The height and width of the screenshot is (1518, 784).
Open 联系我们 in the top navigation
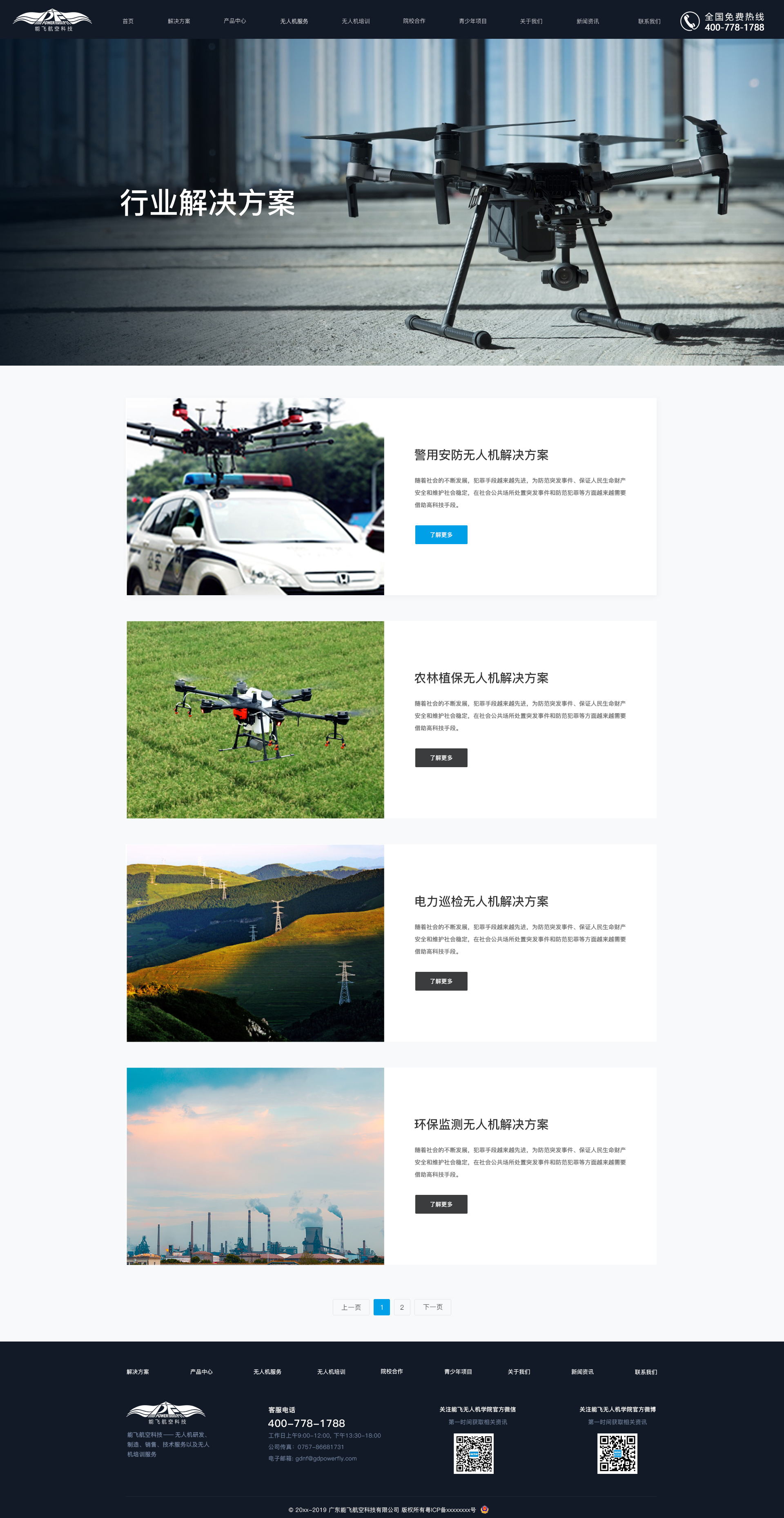tap(649, 21)
